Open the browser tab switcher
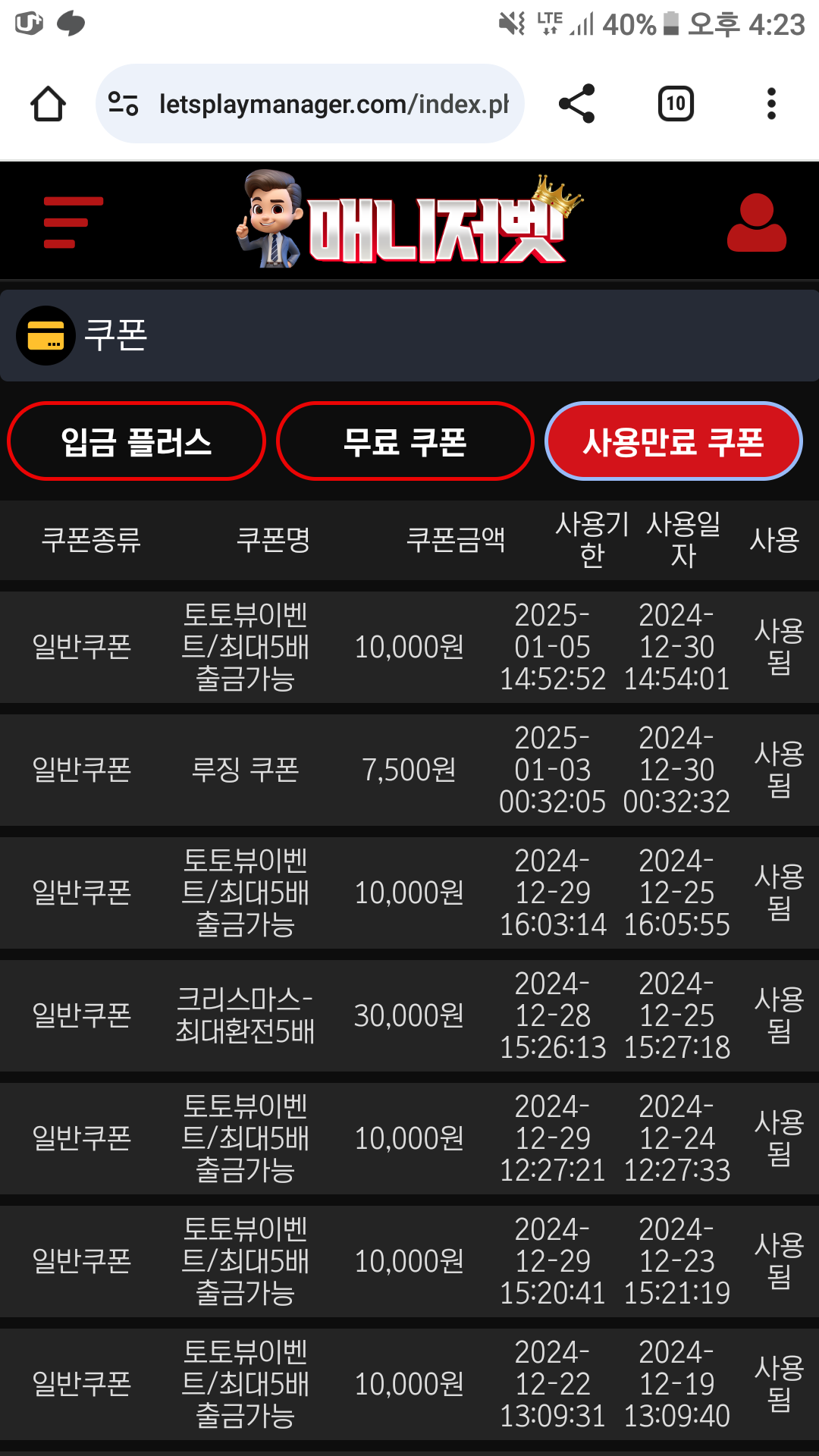Screen dimensions: 819x1456 tap(676, 104)
